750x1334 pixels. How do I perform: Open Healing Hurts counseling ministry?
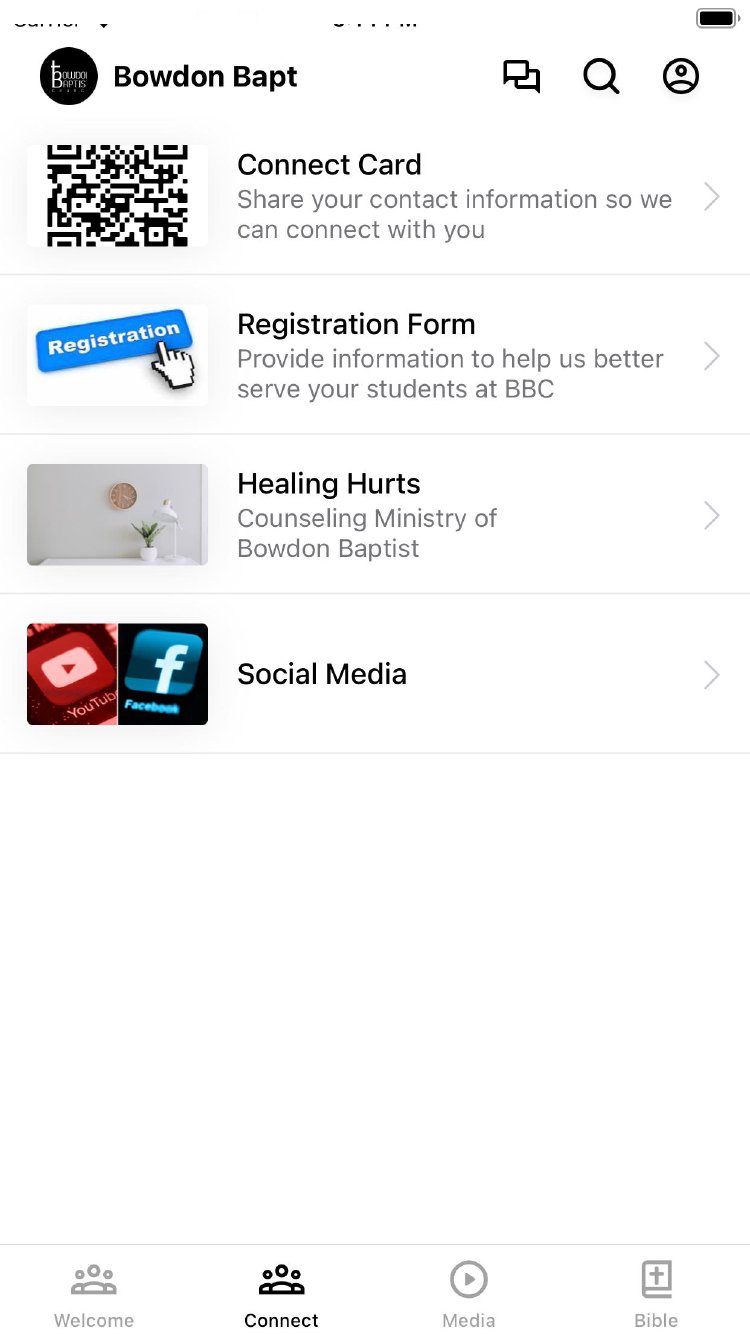(375, 515)
